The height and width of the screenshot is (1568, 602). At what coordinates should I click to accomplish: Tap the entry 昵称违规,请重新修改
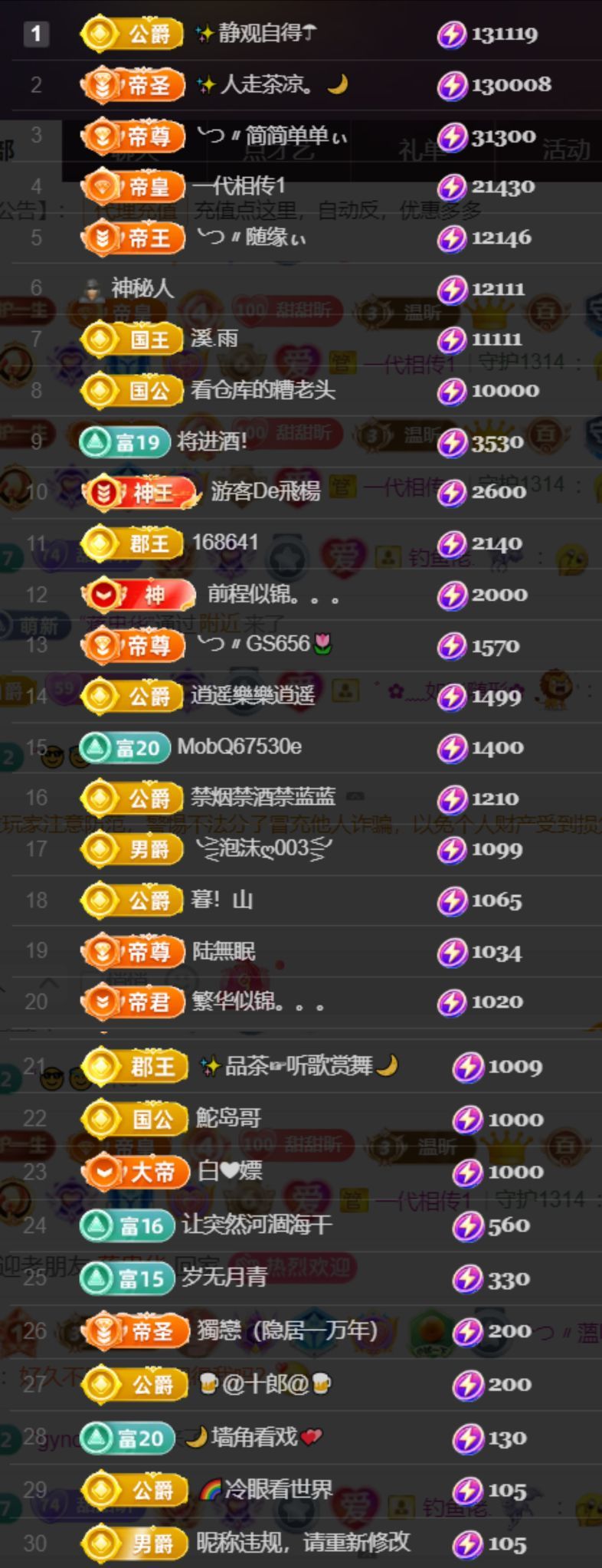point(303,1543)
